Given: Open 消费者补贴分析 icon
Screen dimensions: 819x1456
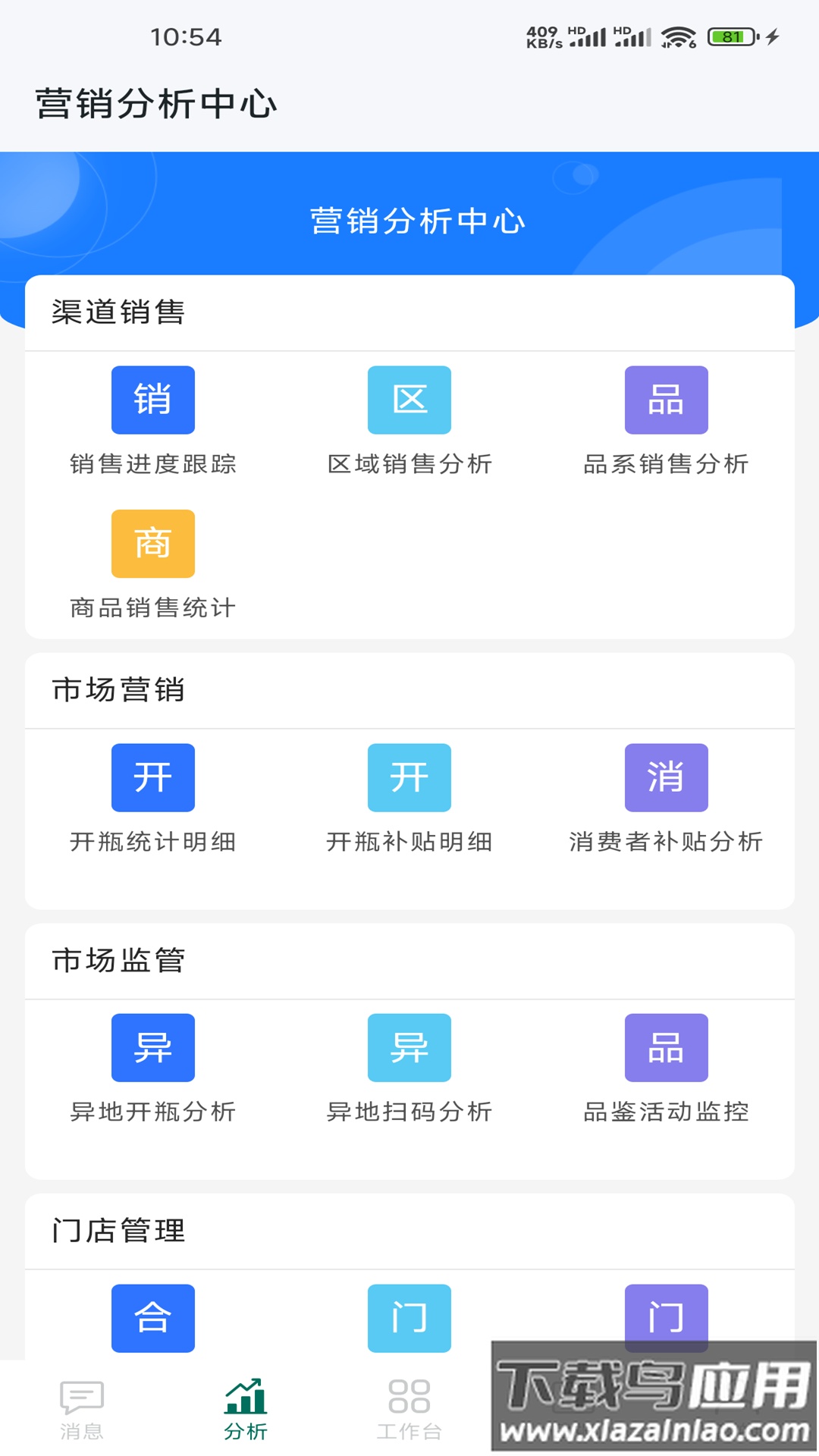Looking at the screenshot, I should 666,777.
